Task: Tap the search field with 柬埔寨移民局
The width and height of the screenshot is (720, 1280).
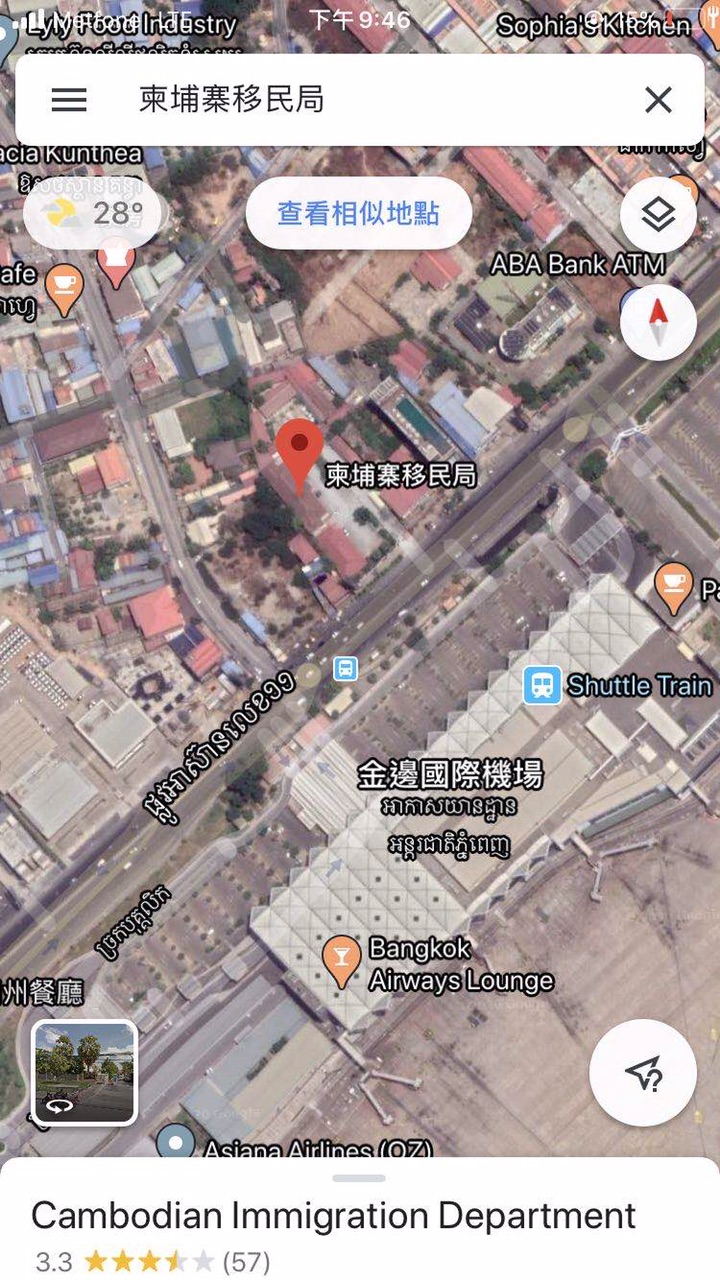Action: click(x=360, y=100)
